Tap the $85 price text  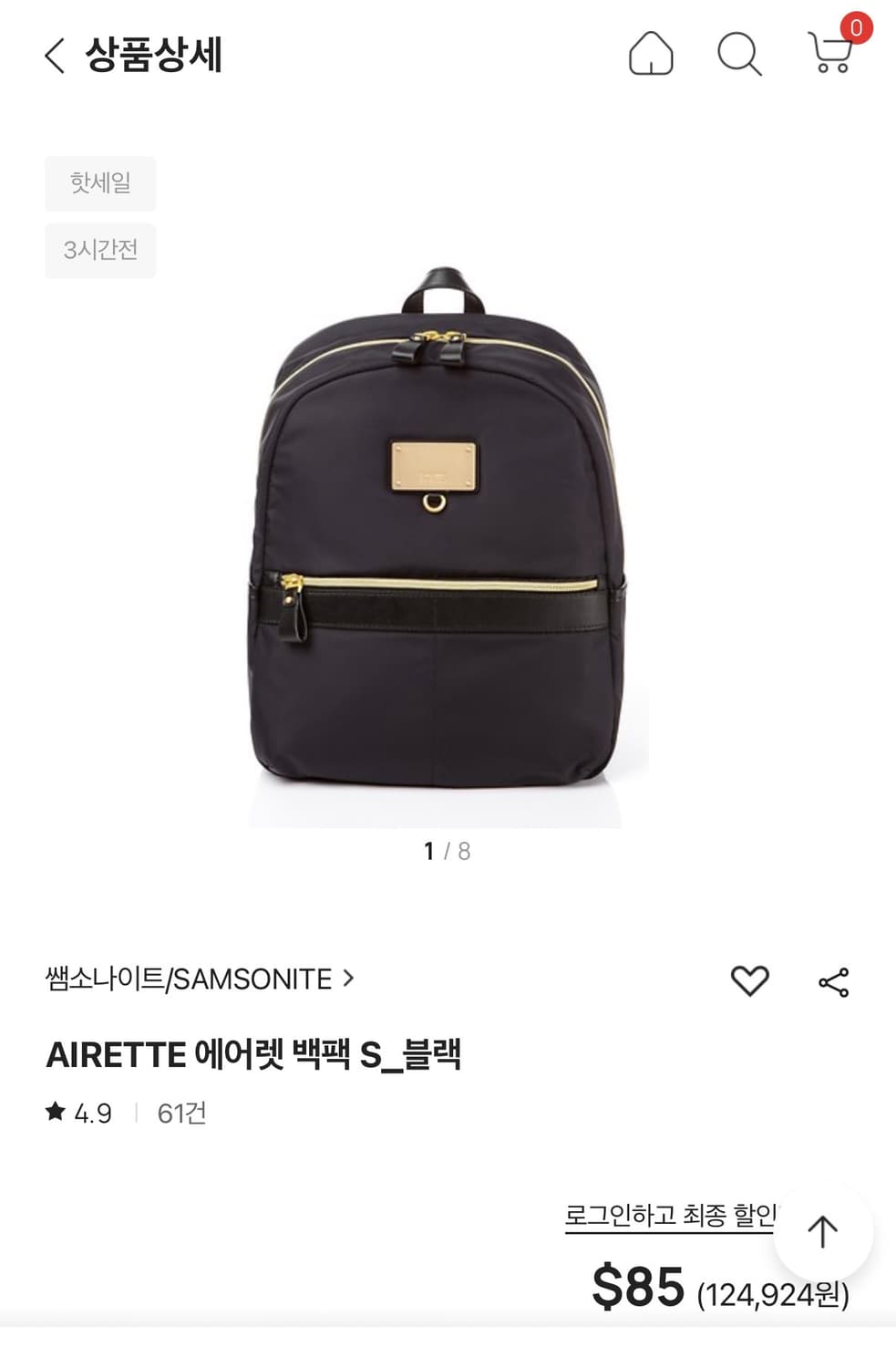pyautogui.click(x=638, y=1290)
